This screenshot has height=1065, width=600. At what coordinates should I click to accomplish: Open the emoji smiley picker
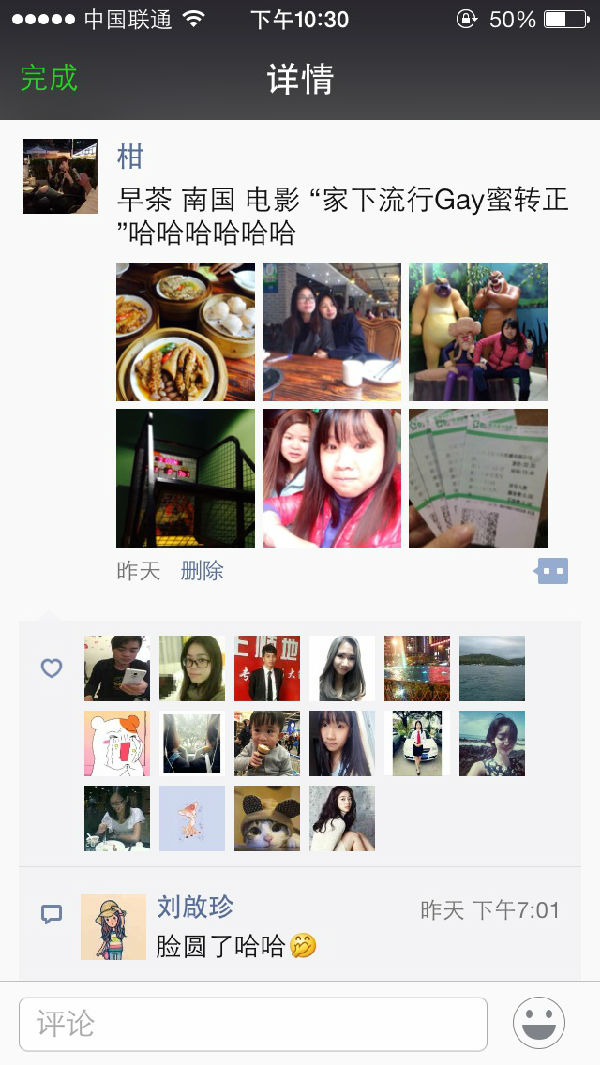pos(538,1023)
